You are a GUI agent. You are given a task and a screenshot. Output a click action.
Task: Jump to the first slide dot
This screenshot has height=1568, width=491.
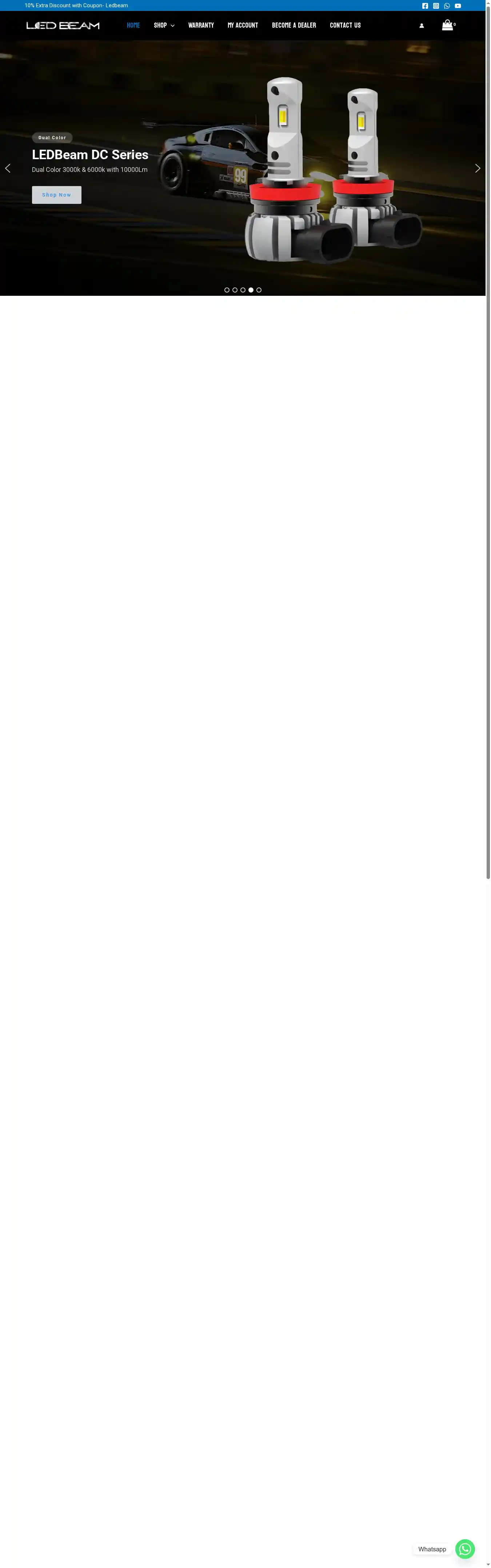point(227,290)
